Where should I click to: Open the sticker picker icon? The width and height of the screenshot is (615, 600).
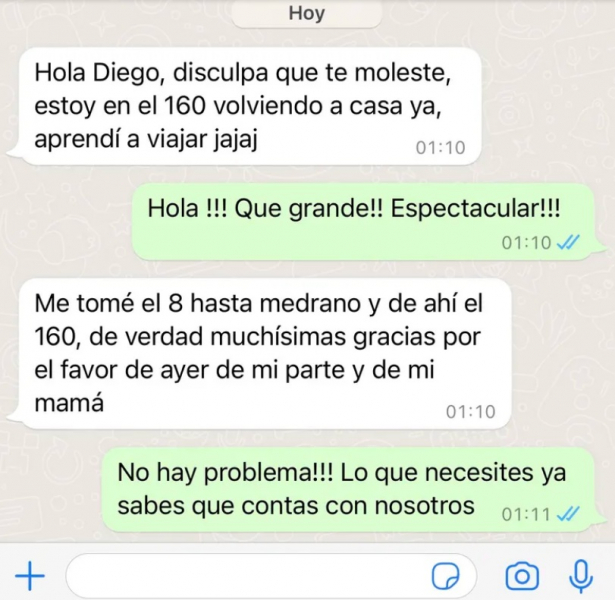(x=445, y=576)
